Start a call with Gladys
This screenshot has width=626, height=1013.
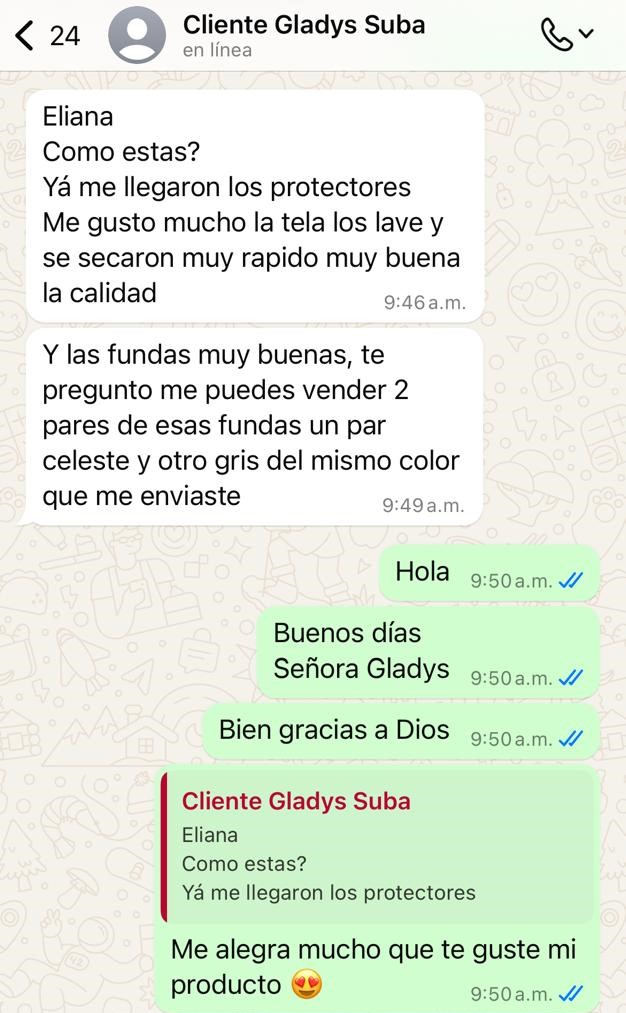click(557, 35)
